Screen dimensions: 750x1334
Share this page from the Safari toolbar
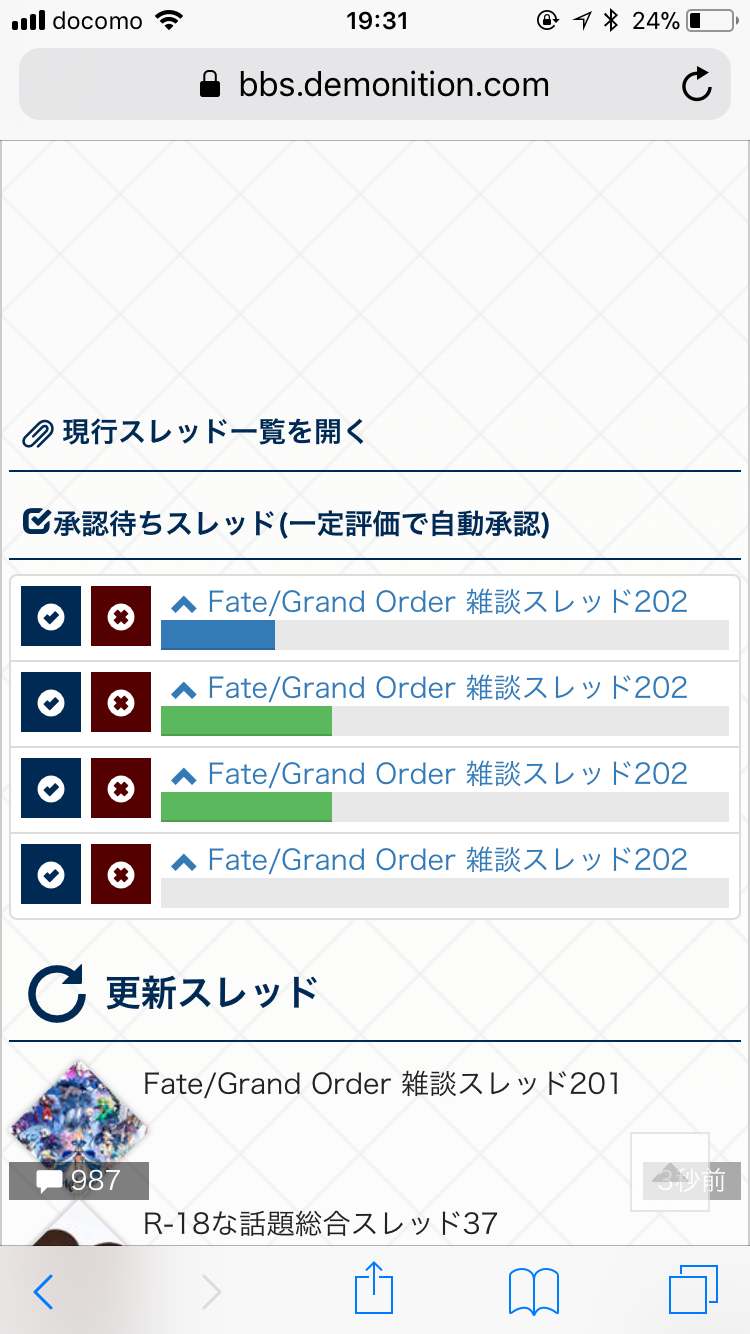[375, 1290]
